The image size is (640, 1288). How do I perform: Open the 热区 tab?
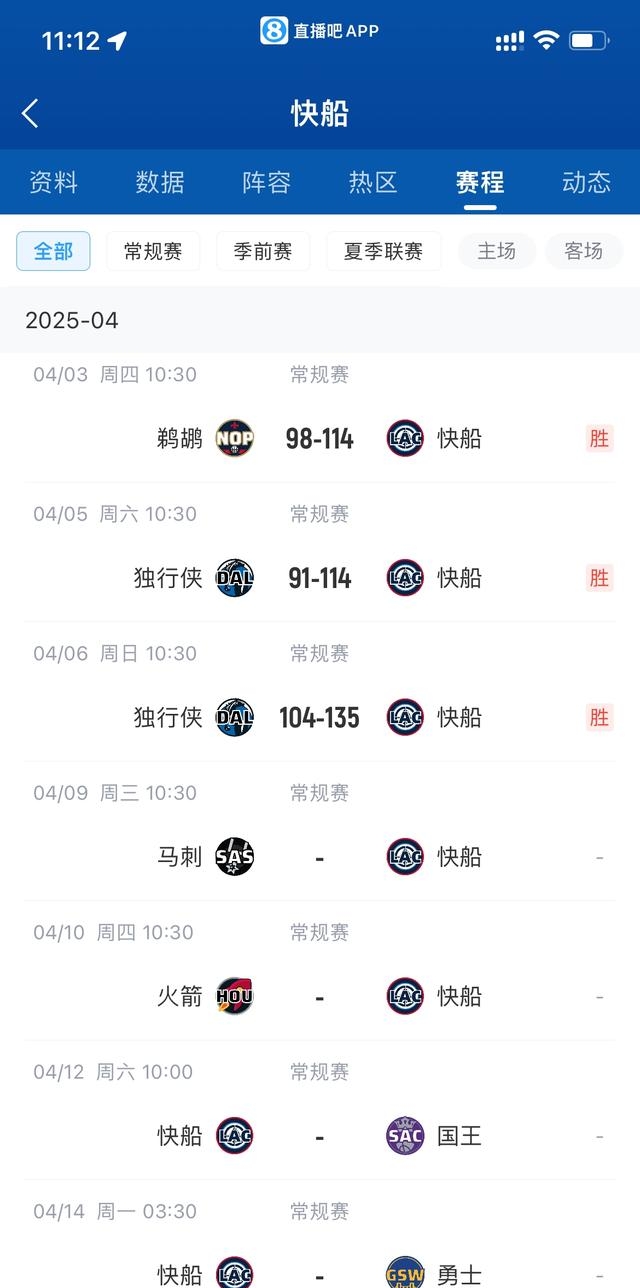click(373, 182)
